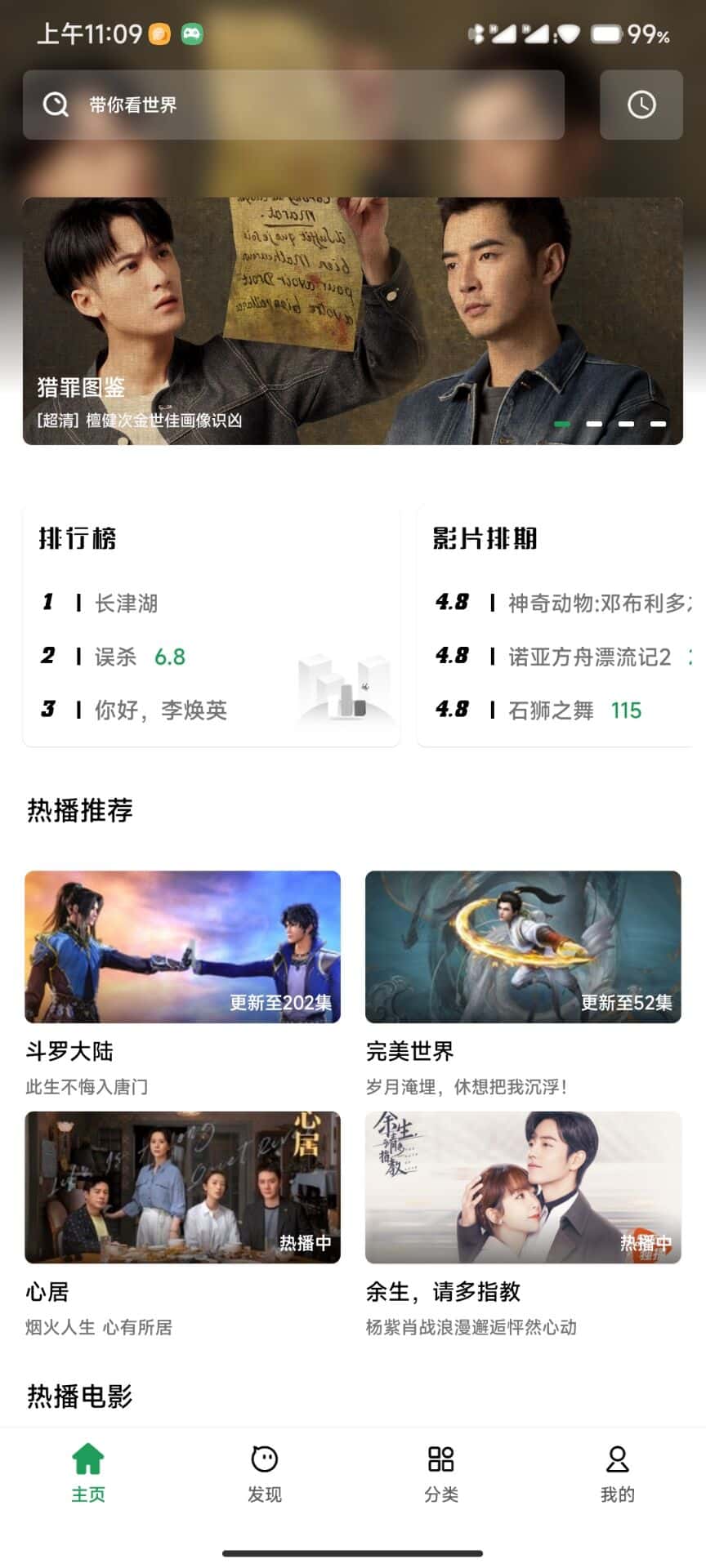706x1568 pixels.
Task: Select 误杀 in the ranking list
Action: [x=115, y=657]
